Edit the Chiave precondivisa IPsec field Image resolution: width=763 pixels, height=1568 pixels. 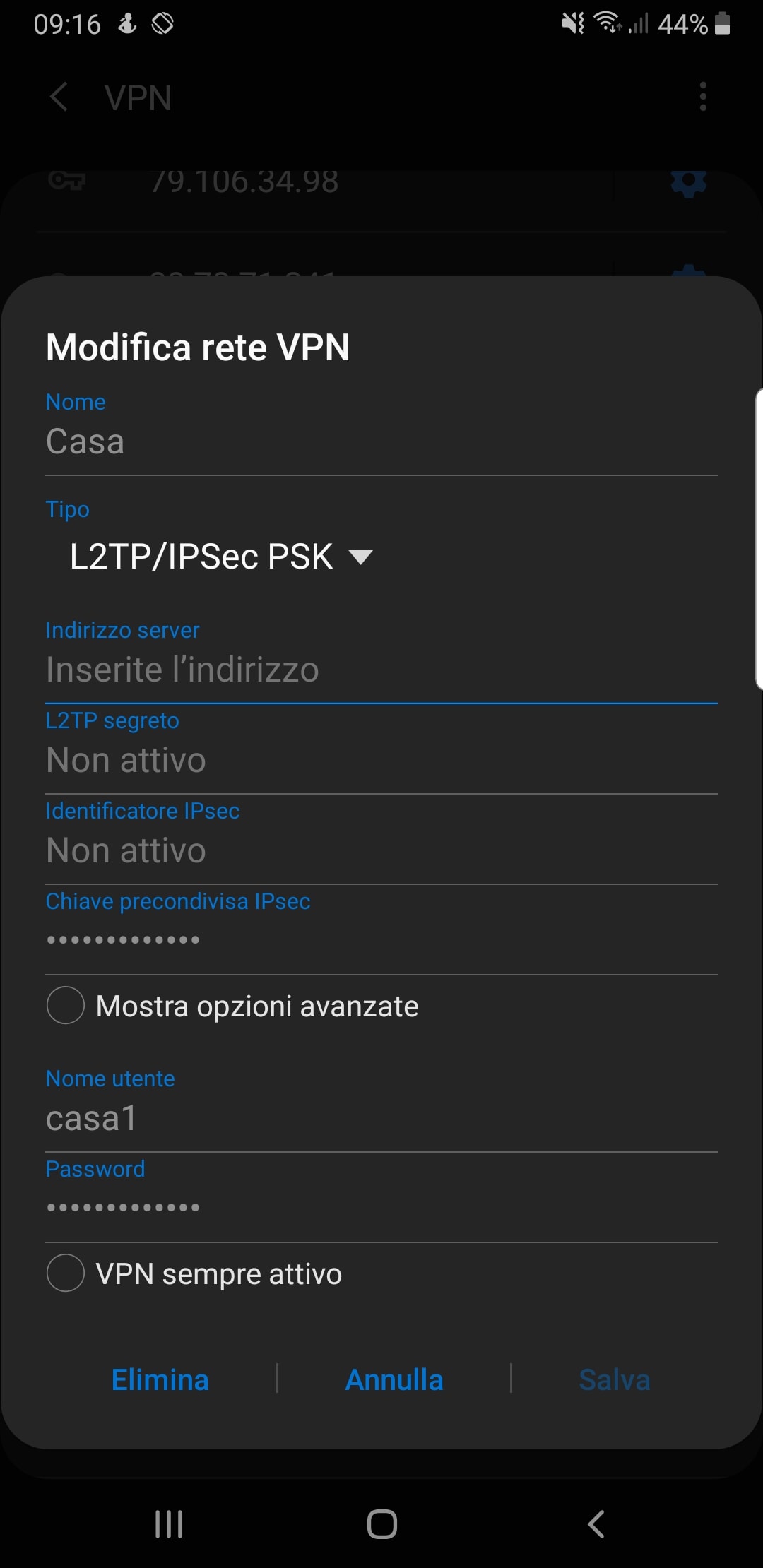pos(381,941)
